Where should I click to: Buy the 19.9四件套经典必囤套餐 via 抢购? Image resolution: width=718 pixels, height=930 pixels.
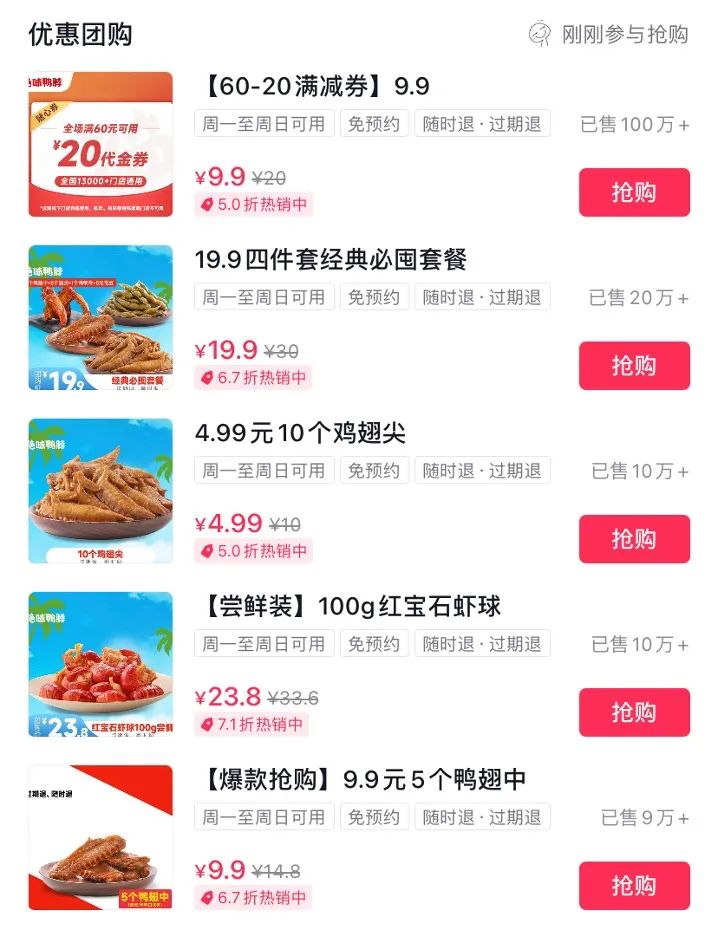point(634,365)
